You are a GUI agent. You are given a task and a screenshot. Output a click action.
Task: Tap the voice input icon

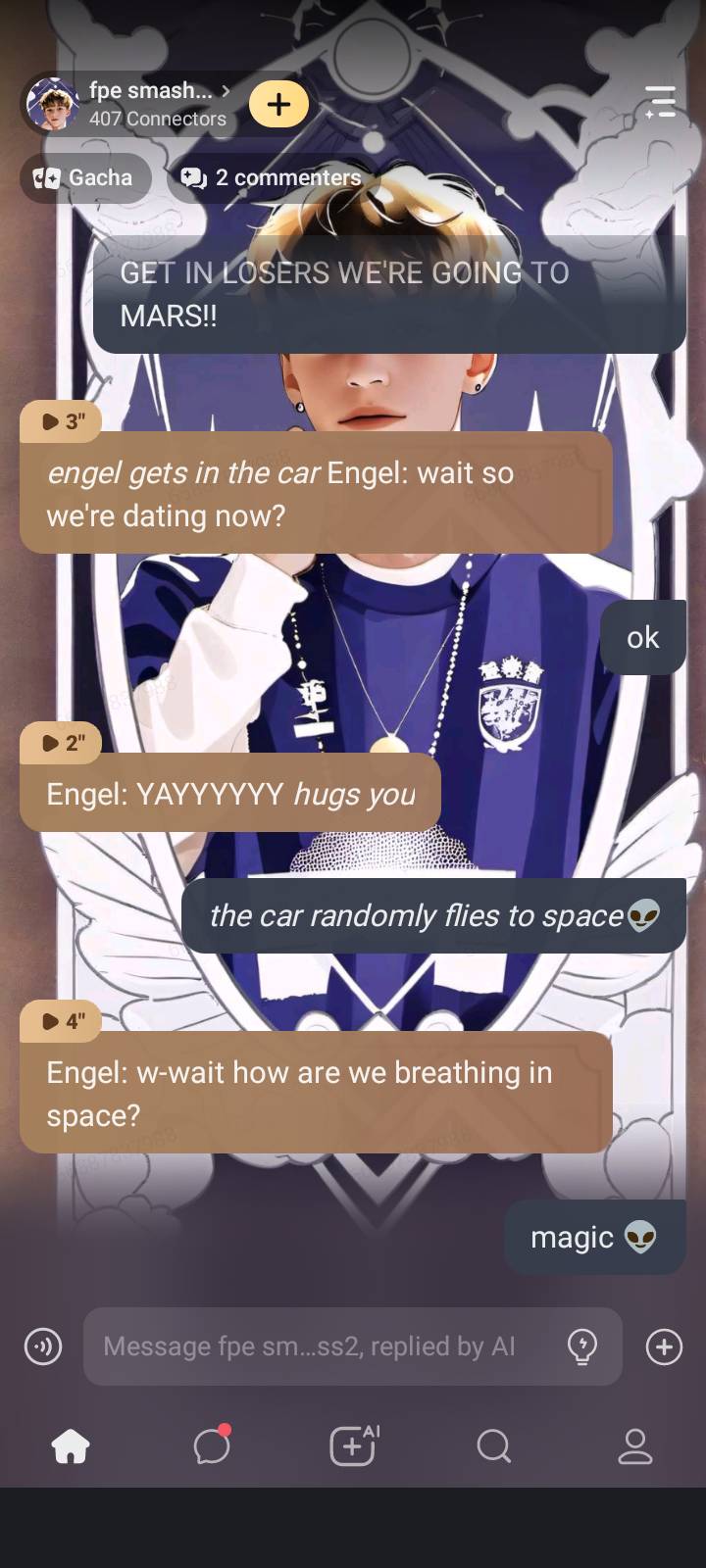43,1347
